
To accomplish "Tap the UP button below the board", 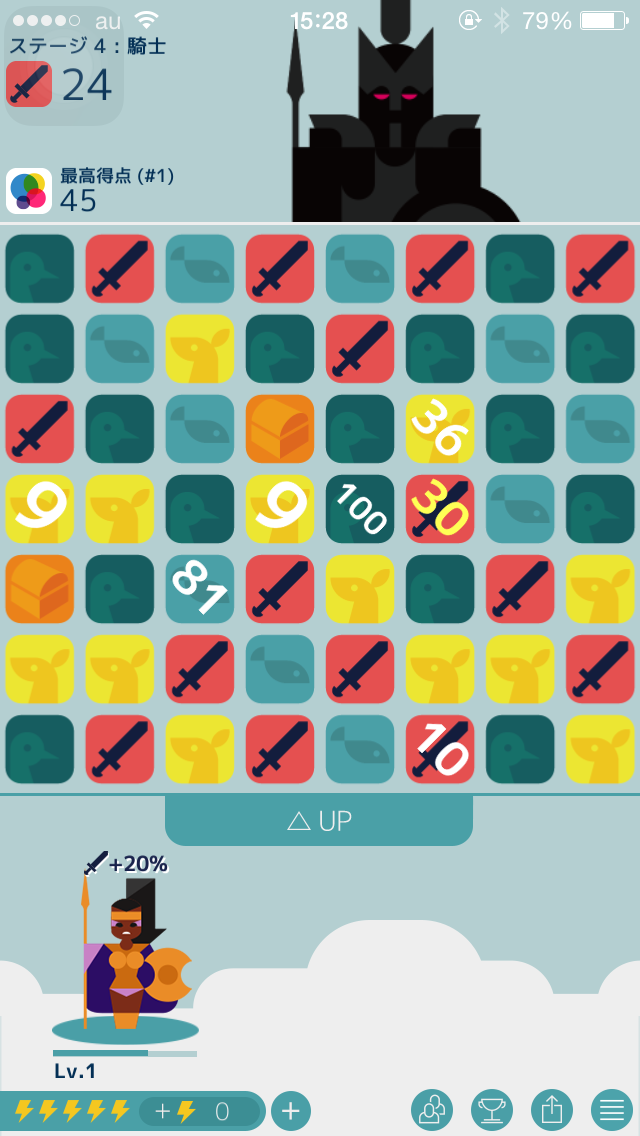I will pyautogui.click(x=318, y=821).
